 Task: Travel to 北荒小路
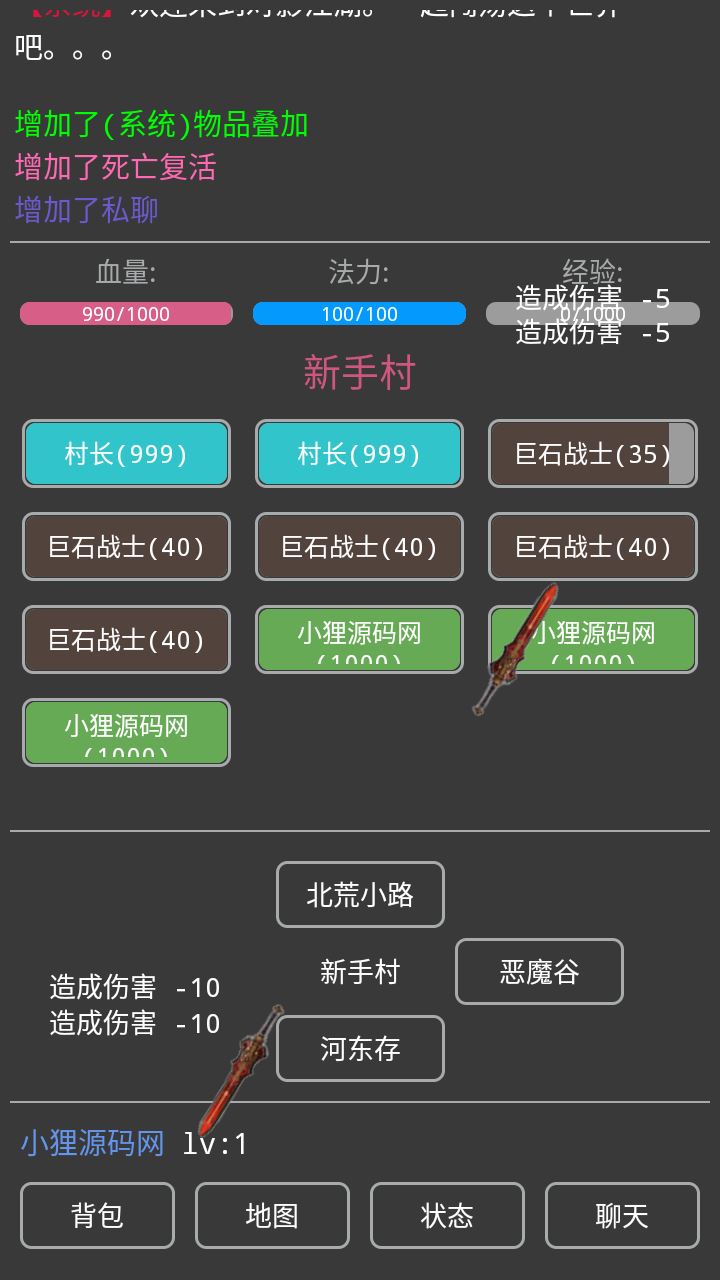pyautogui.click(x=360, y=894)
